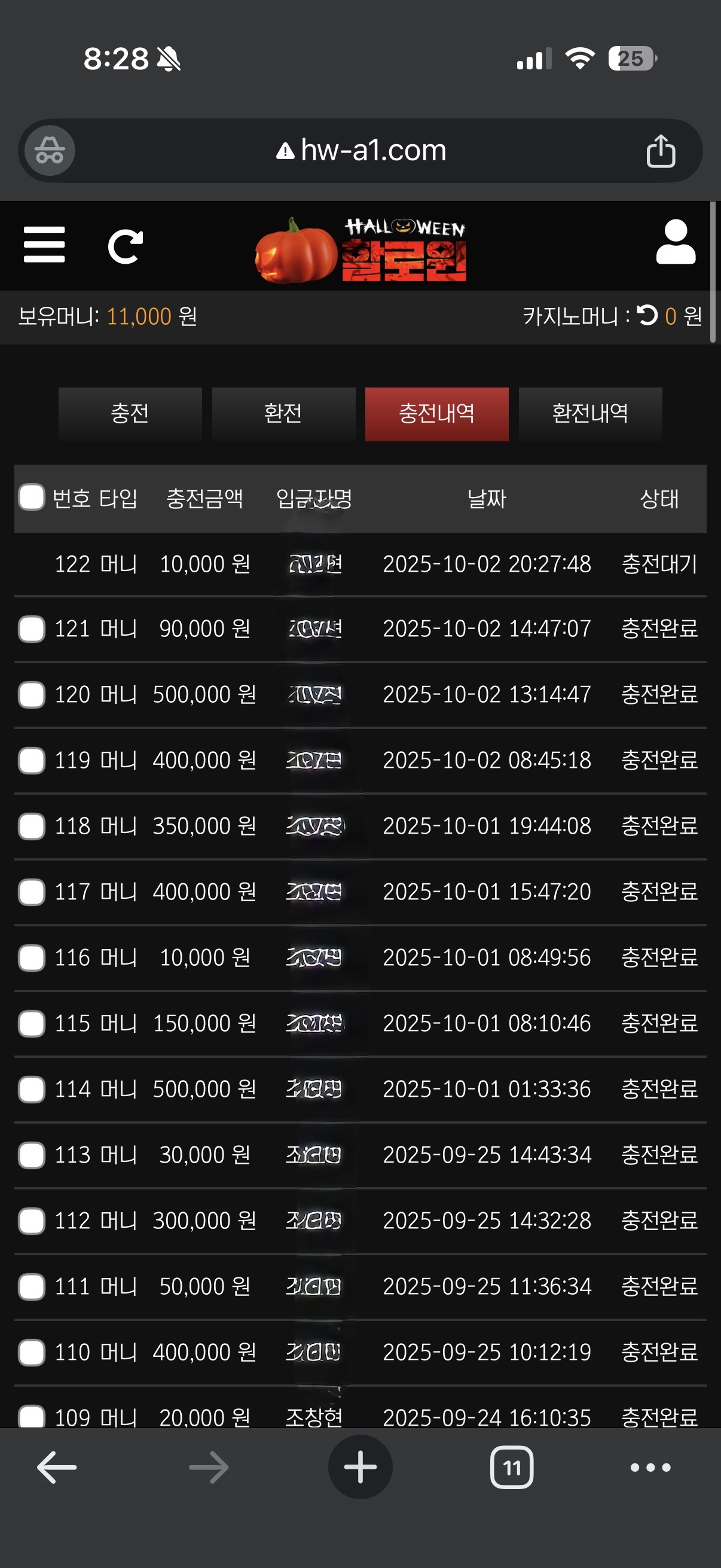
Task: Mark the checkbox for entry 112
Action: point(32,1221)
